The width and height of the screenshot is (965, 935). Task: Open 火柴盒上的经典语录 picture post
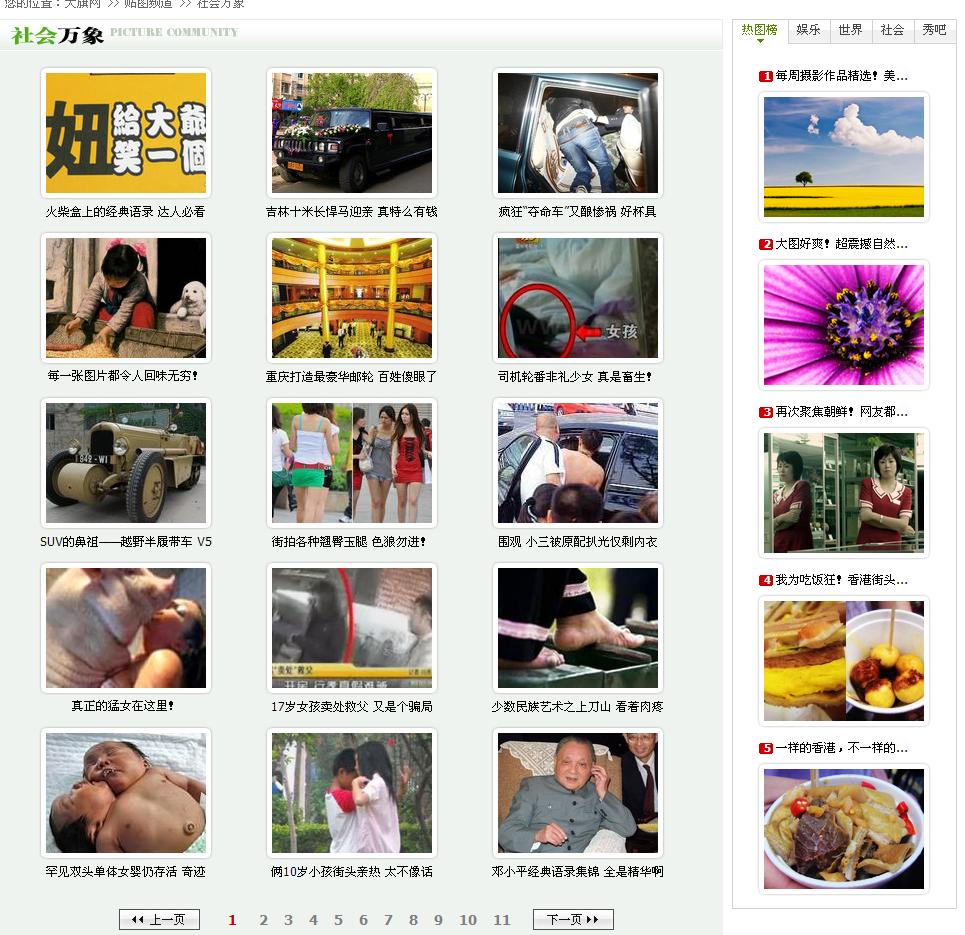(126, 133)
